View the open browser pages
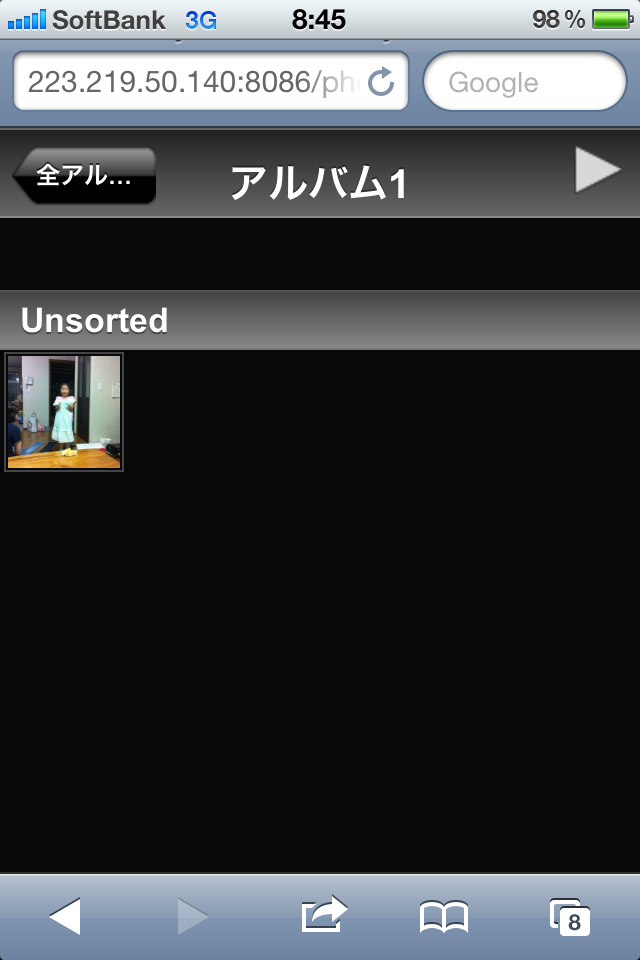Screen dimensions: 640x960 (569, 916)
